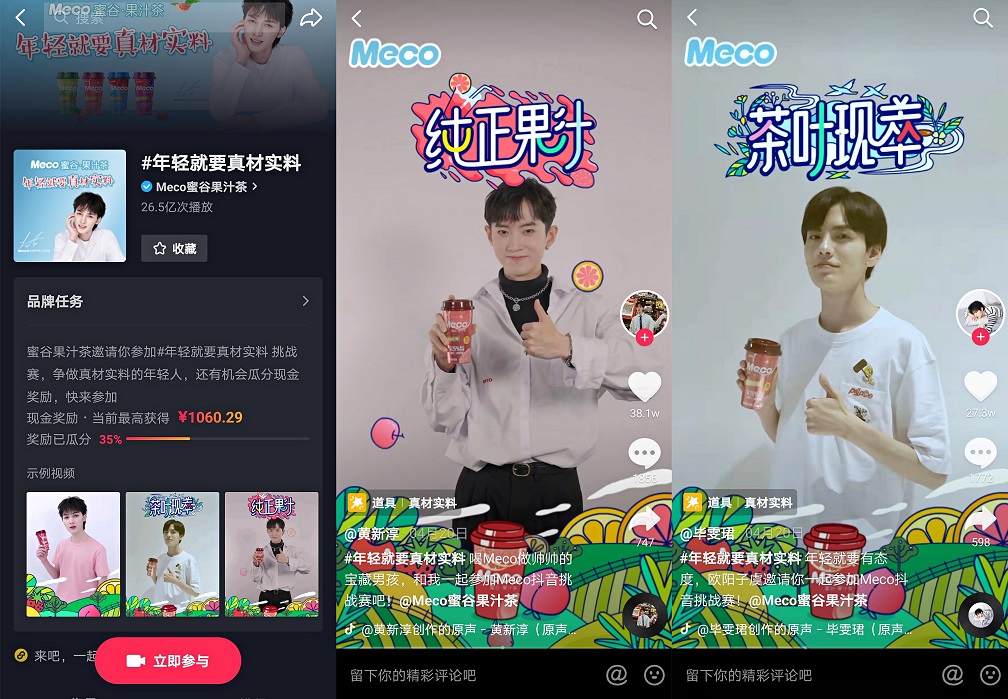This screenshot has width=1008, height=699.
Task: Share 毕雯珺's video
Action: 981,520
